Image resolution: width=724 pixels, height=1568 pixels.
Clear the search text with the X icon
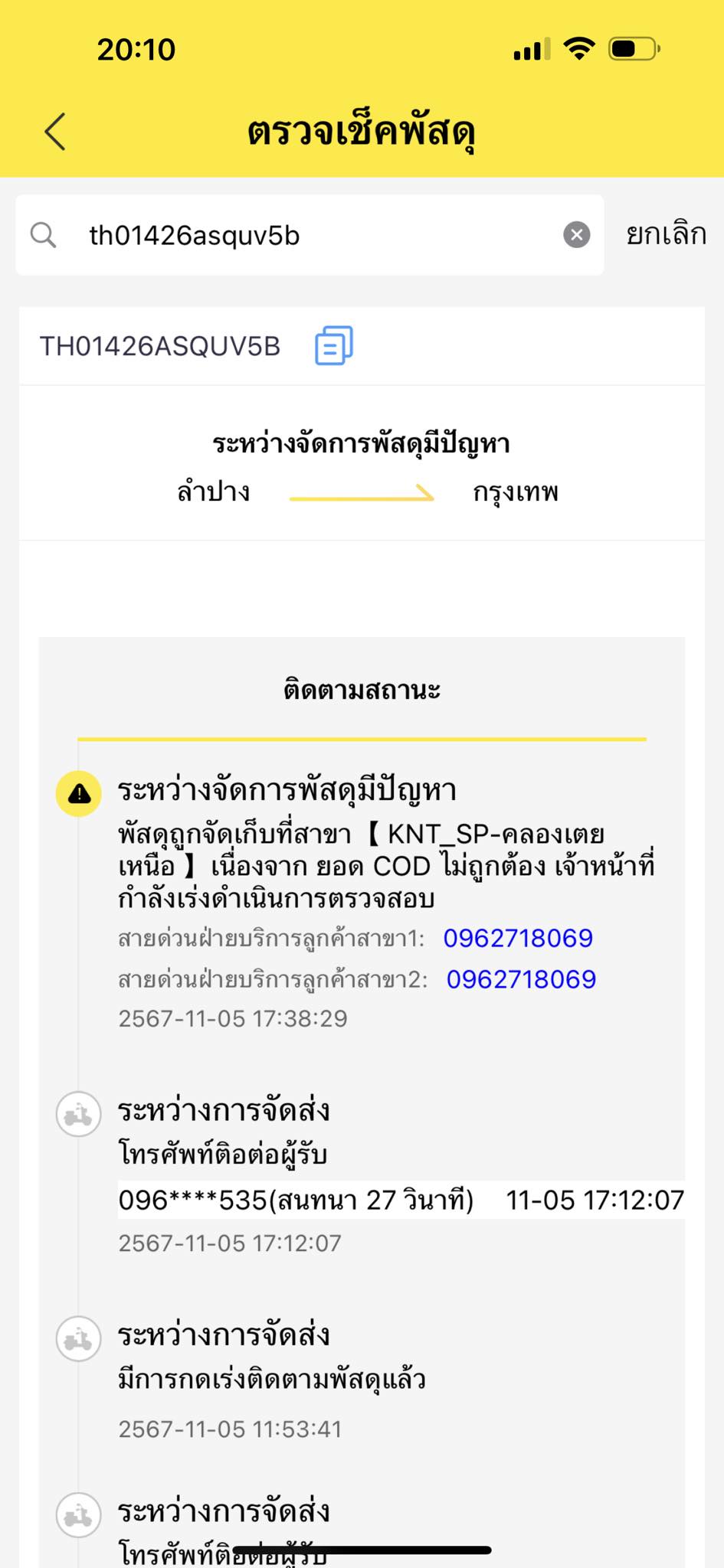(x=577, y=235)
